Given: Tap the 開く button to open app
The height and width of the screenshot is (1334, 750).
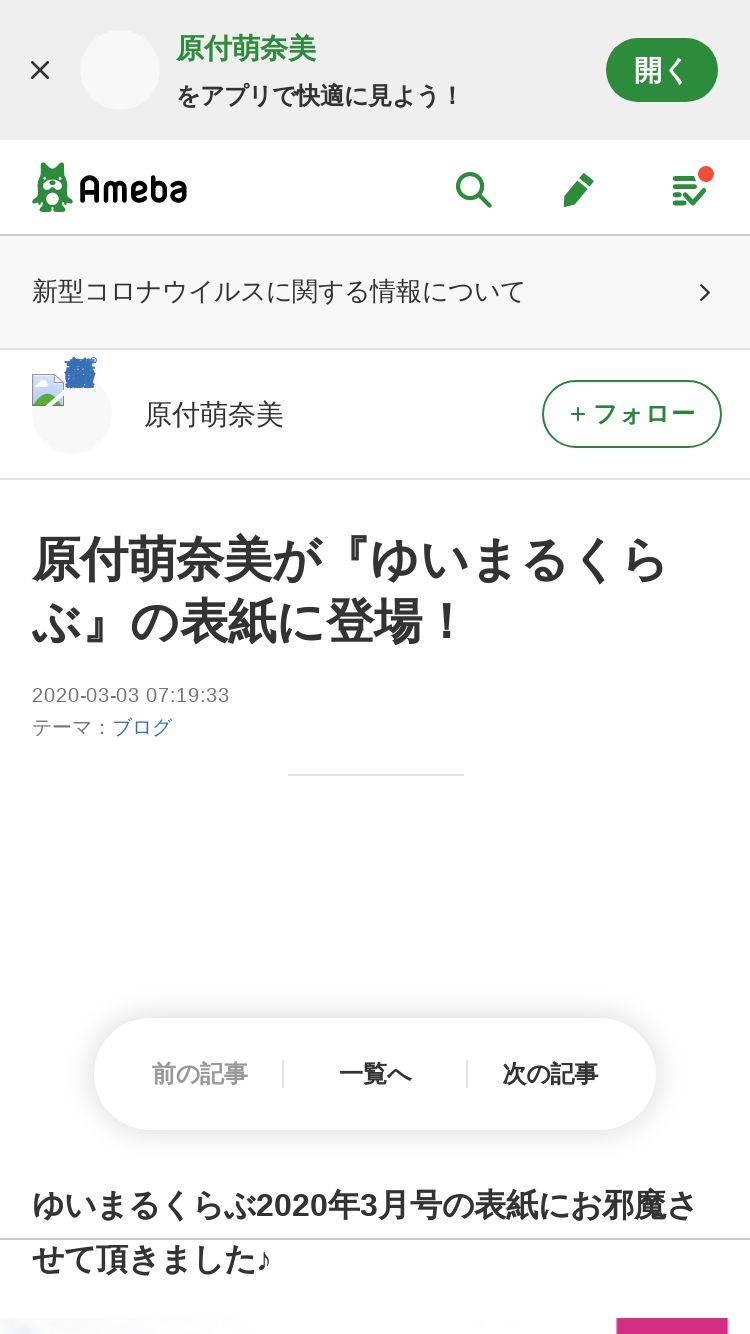Looking at the screenshot, I should [x=661, y=70].
